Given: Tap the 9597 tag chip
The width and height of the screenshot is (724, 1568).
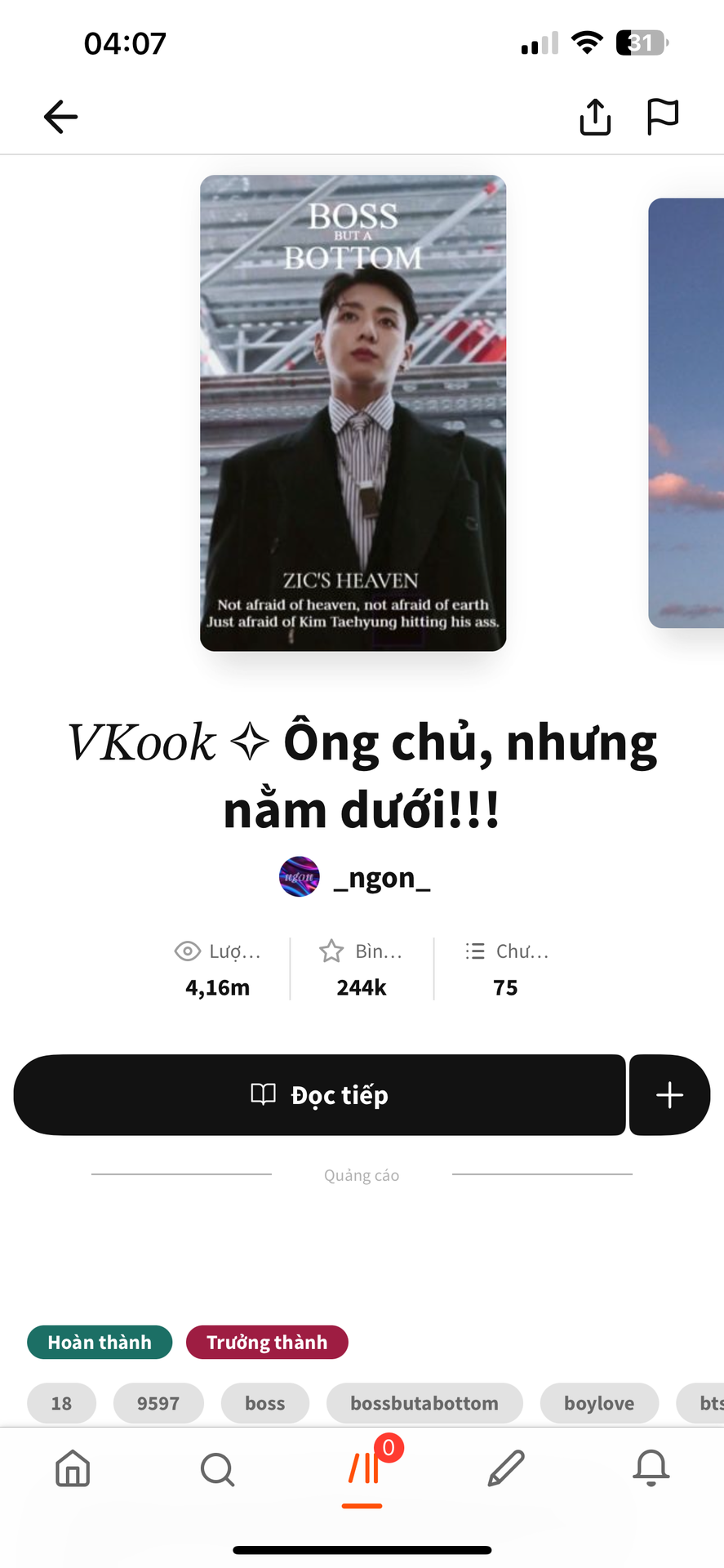Looking at the screenshot, I should pyautogui.click(x=158, y=1403).
